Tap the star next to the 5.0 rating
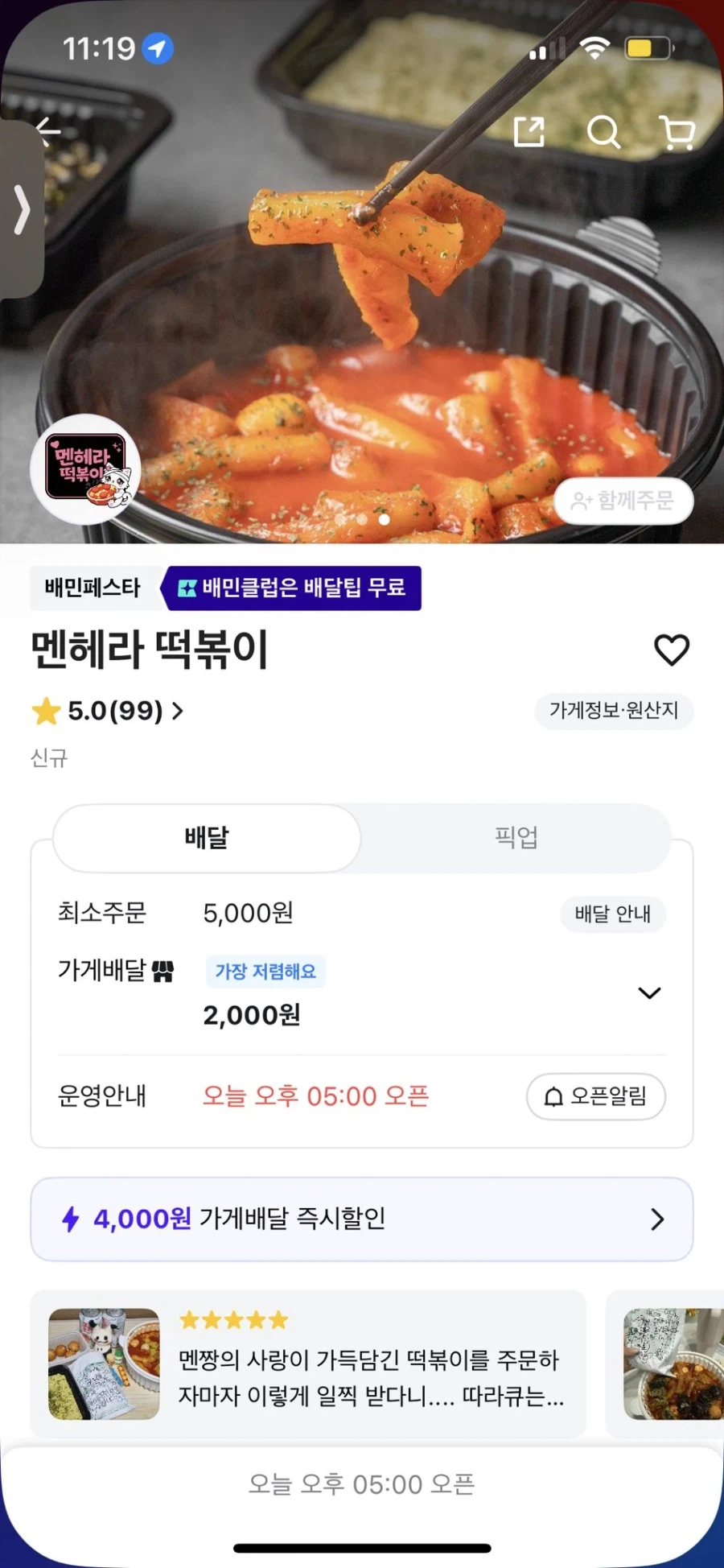Viewport: 724px width, 1568px height. pos(46,712)
